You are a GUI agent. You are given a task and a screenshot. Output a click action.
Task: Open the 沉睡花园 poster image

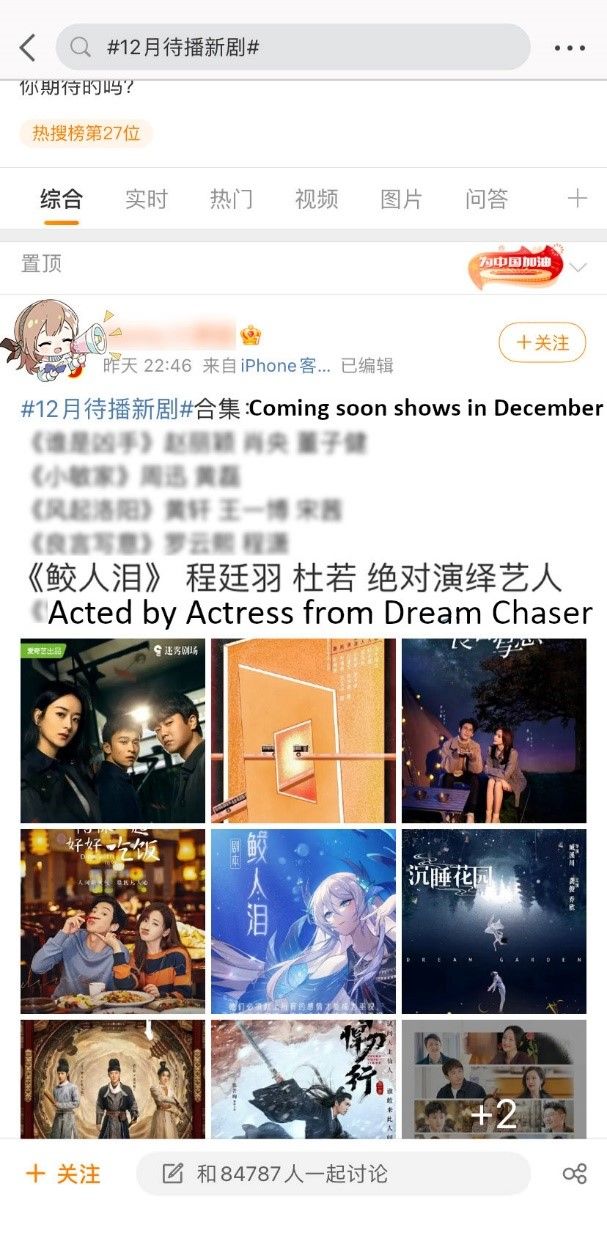(x=494, y=921)
